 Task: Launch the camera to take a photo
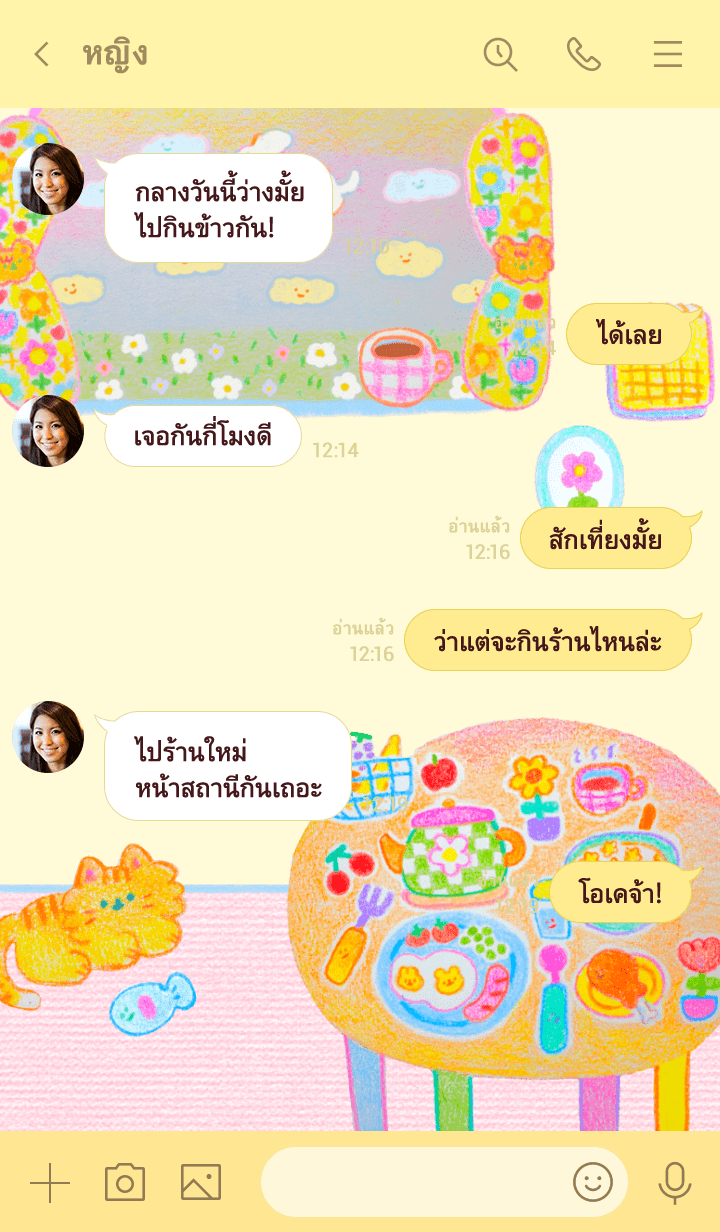tap(125, 1183)
